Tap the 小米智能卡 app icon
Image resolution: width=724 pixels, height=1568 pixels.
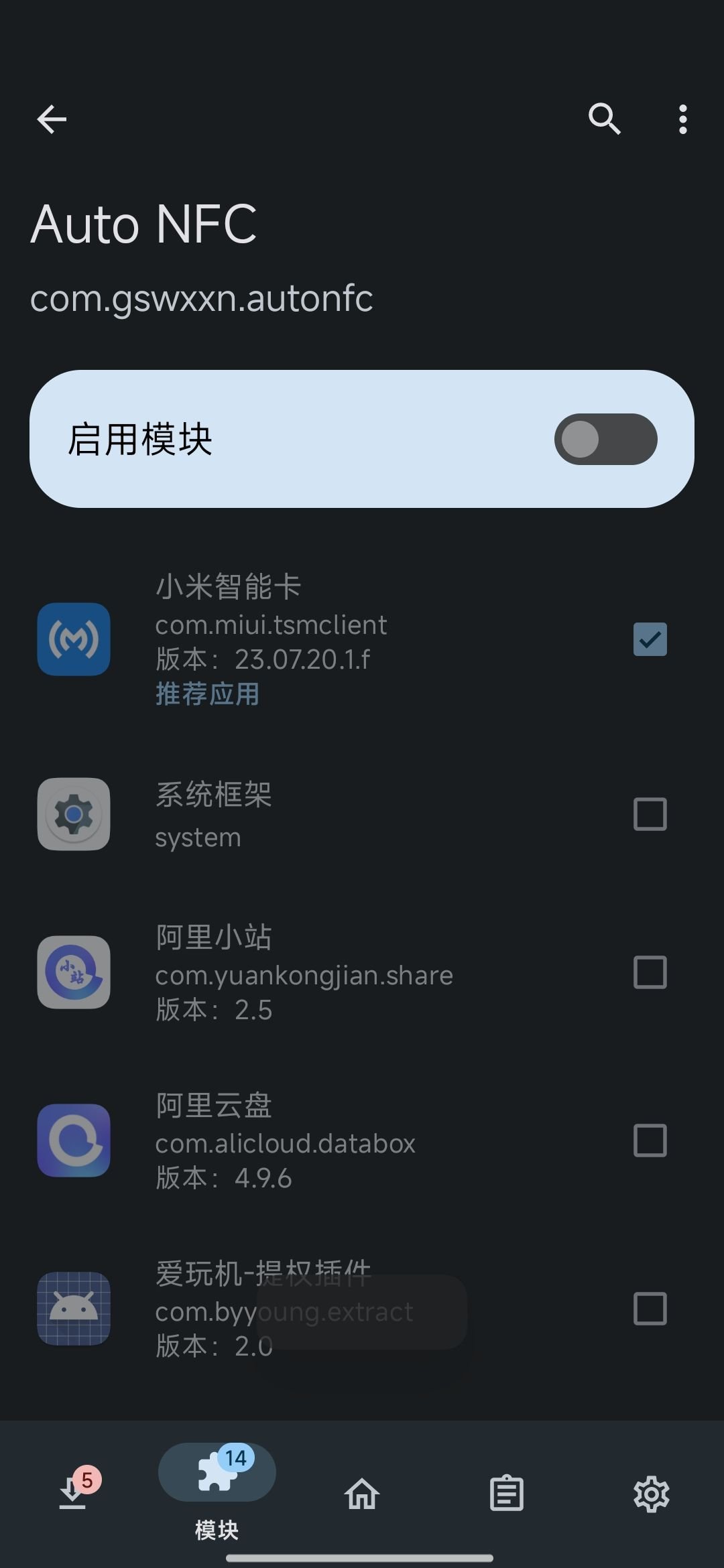pyautogui.click(x=74, y=640)
